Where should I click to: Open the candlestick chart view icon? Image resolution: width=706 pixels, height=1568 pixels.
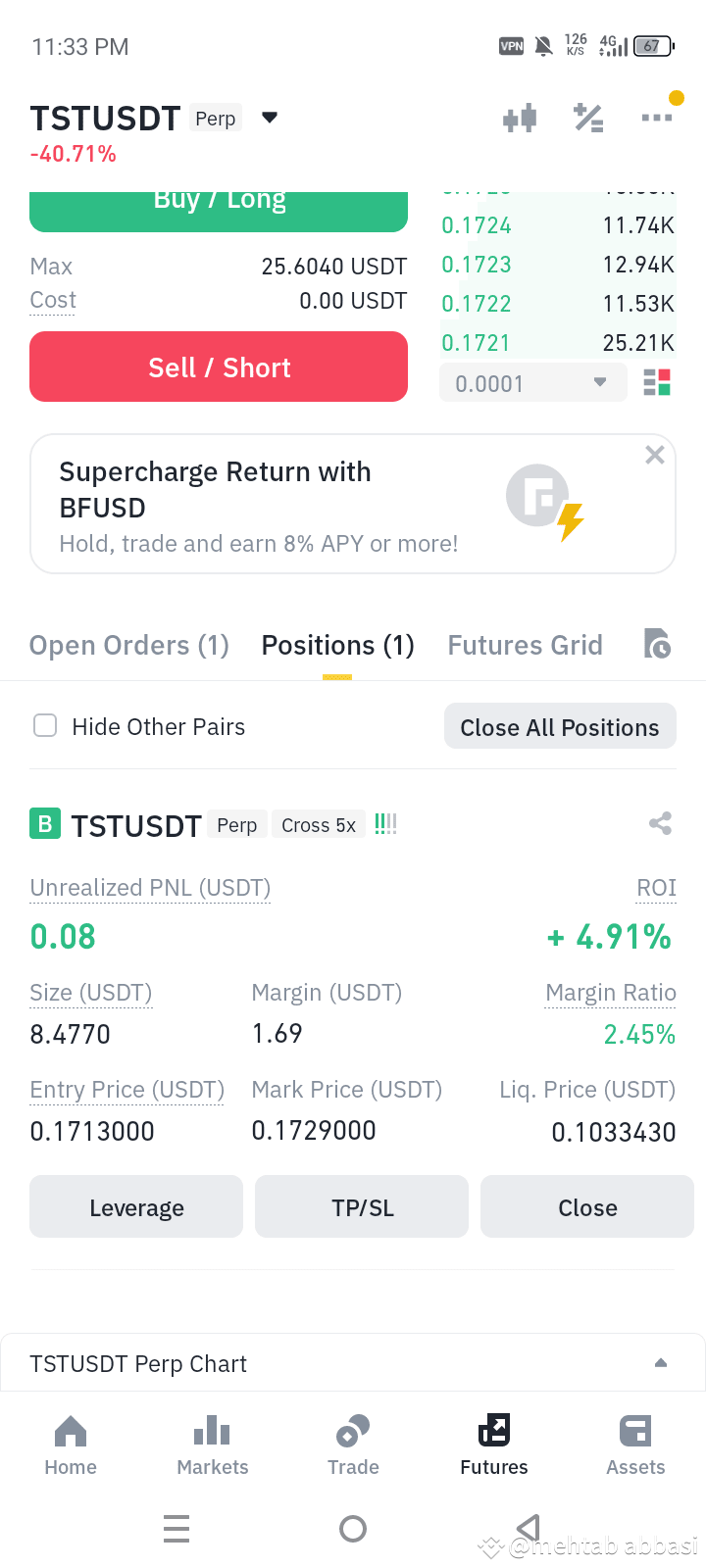point(520,117)
